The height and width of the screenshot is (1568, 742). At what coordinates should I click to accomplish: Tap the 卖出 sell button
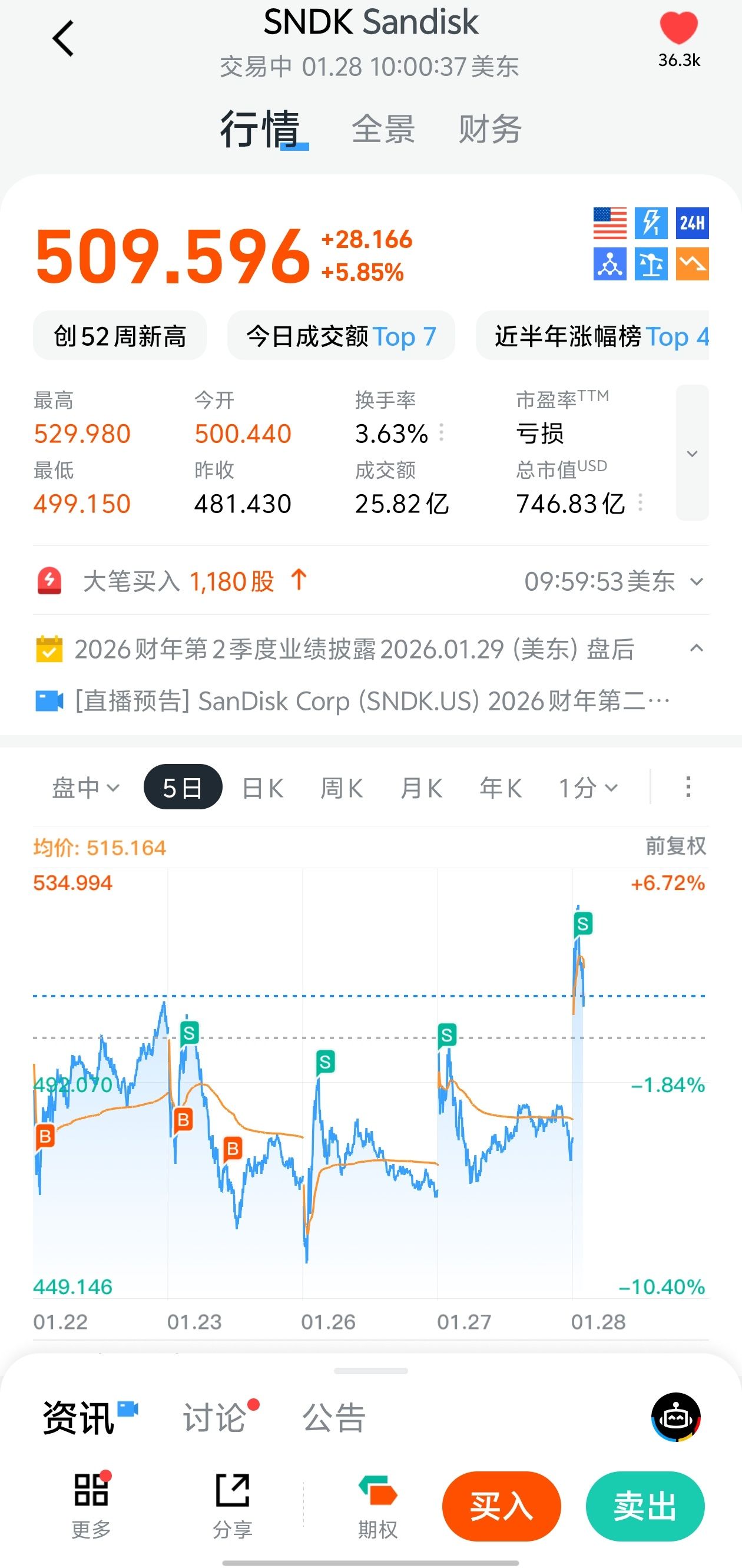click(x=645, y=1507)
